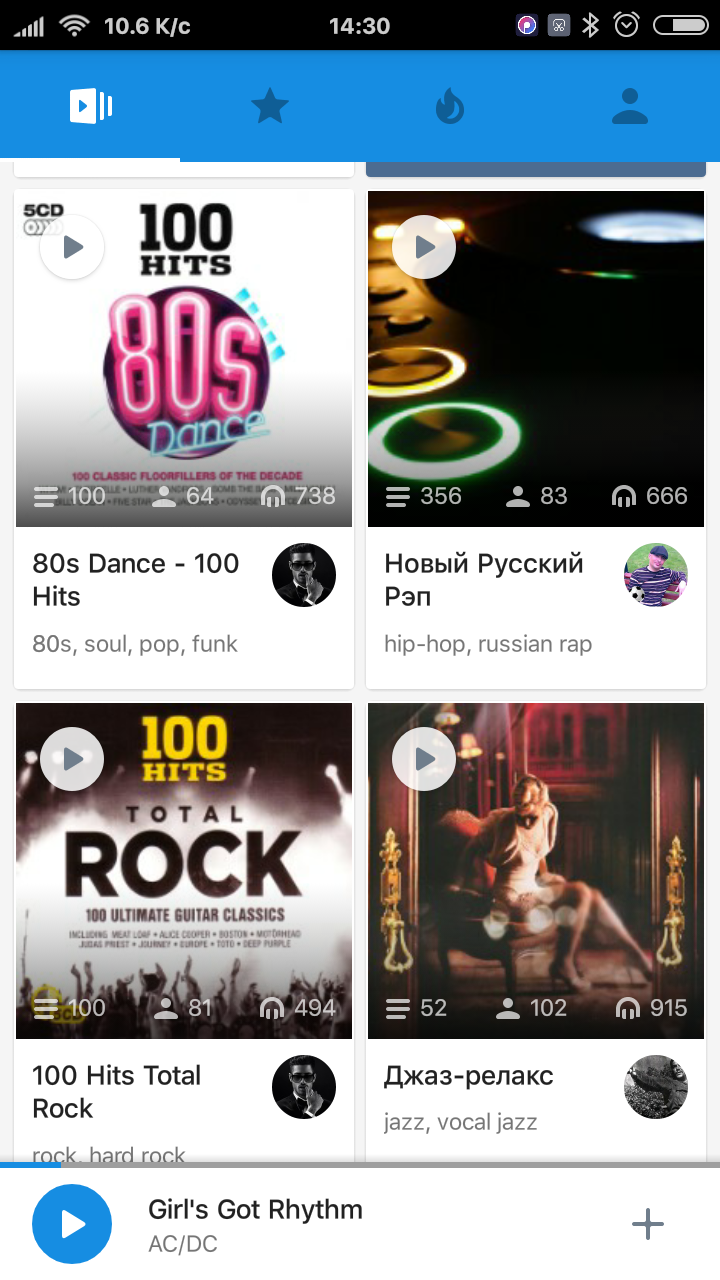Open the trending flame tab
The image size is (720, 1280).
pos(450,106)
